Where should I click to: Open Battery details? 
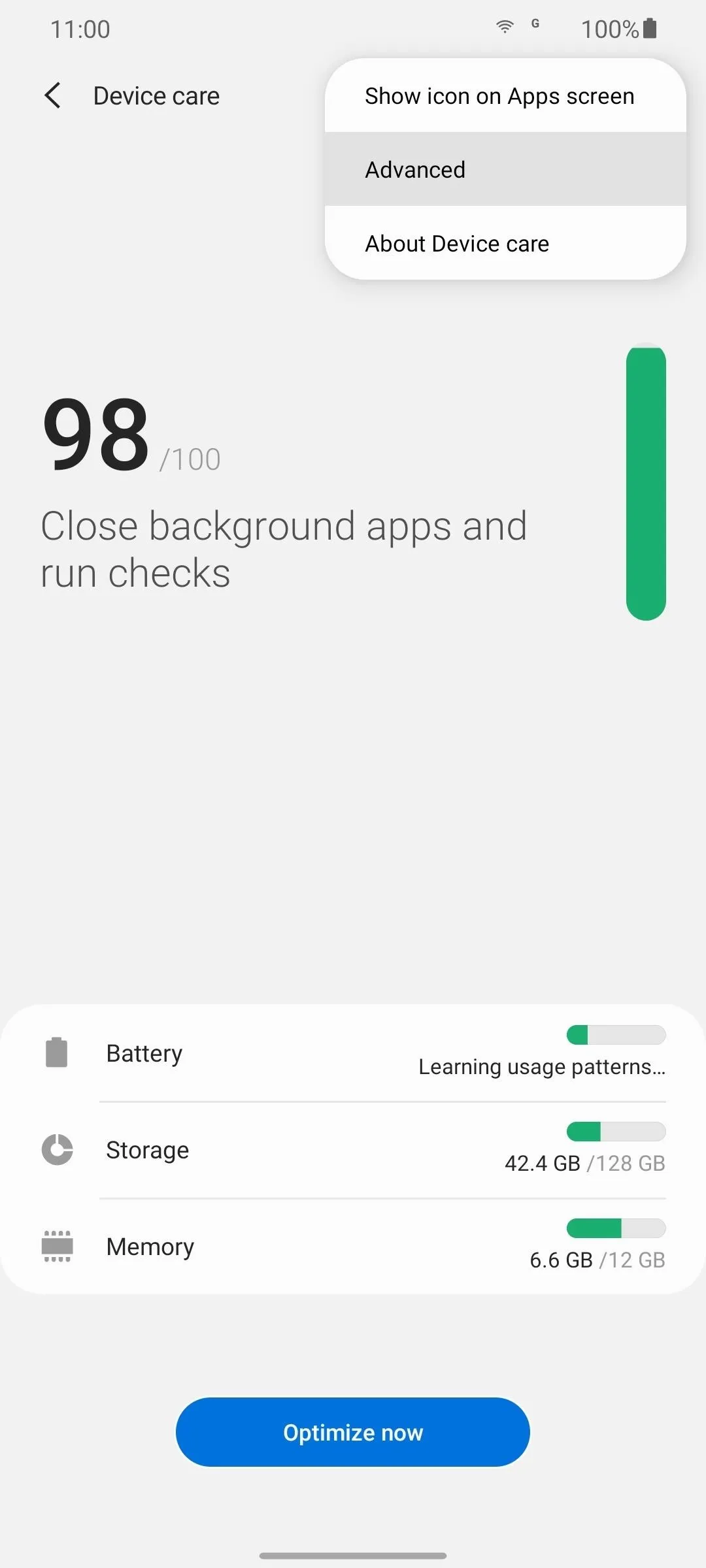(x=353, y=1053)
